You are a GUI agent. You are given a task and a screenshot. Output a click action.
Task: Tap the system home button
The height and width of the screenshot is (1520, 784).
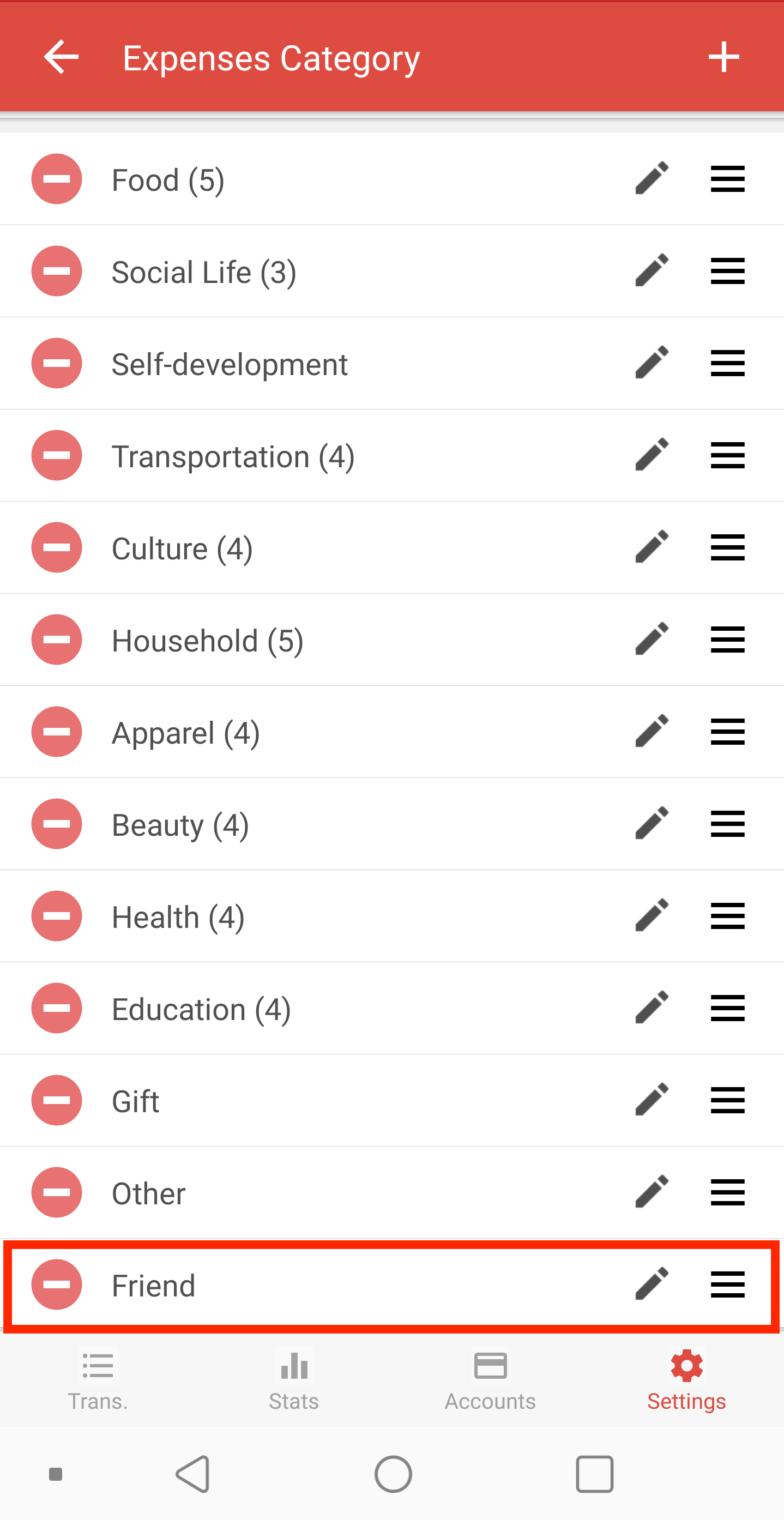(393, 1474)
